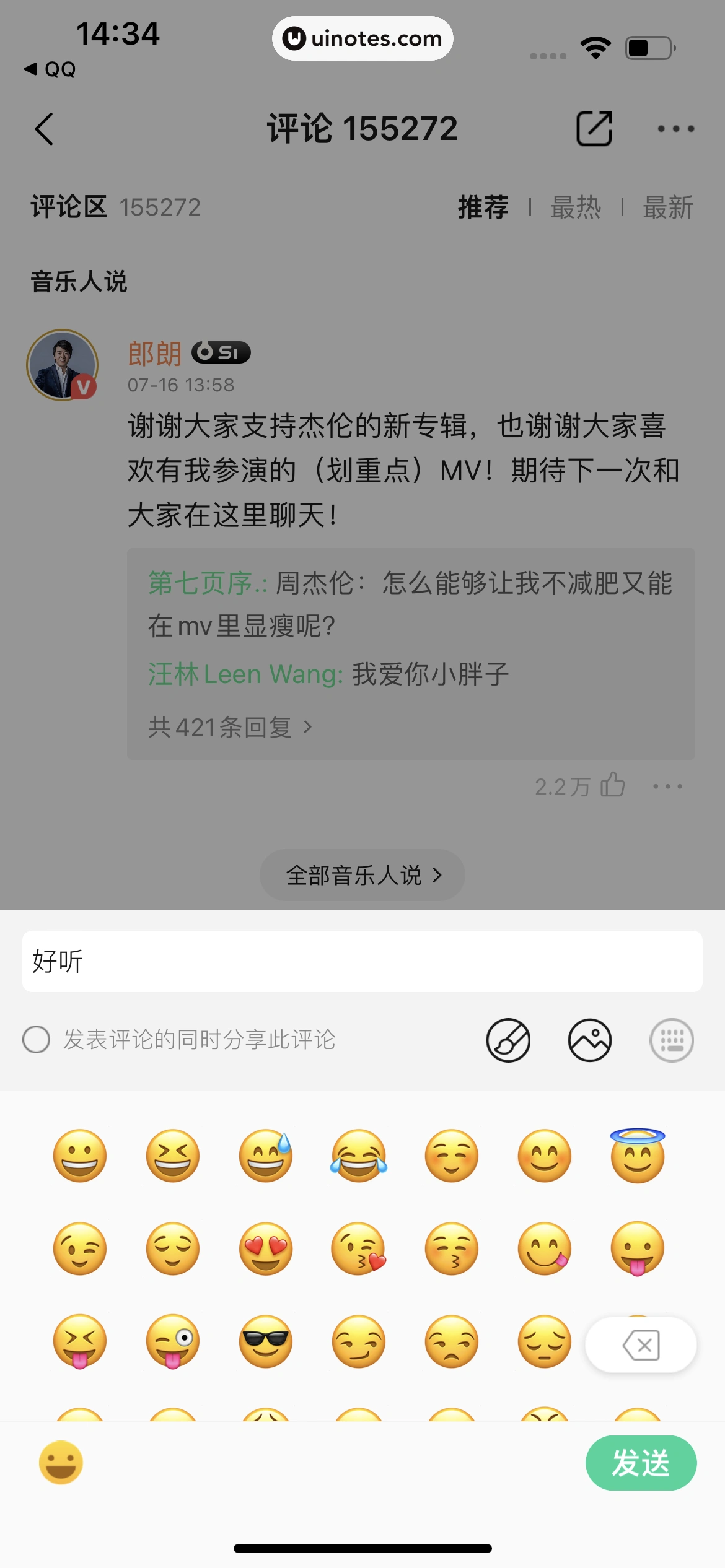Go back from the comments page
Image resolution: width=725 pixels, height=1568 pixels.
pyautogui.click(x=45, y=129)
